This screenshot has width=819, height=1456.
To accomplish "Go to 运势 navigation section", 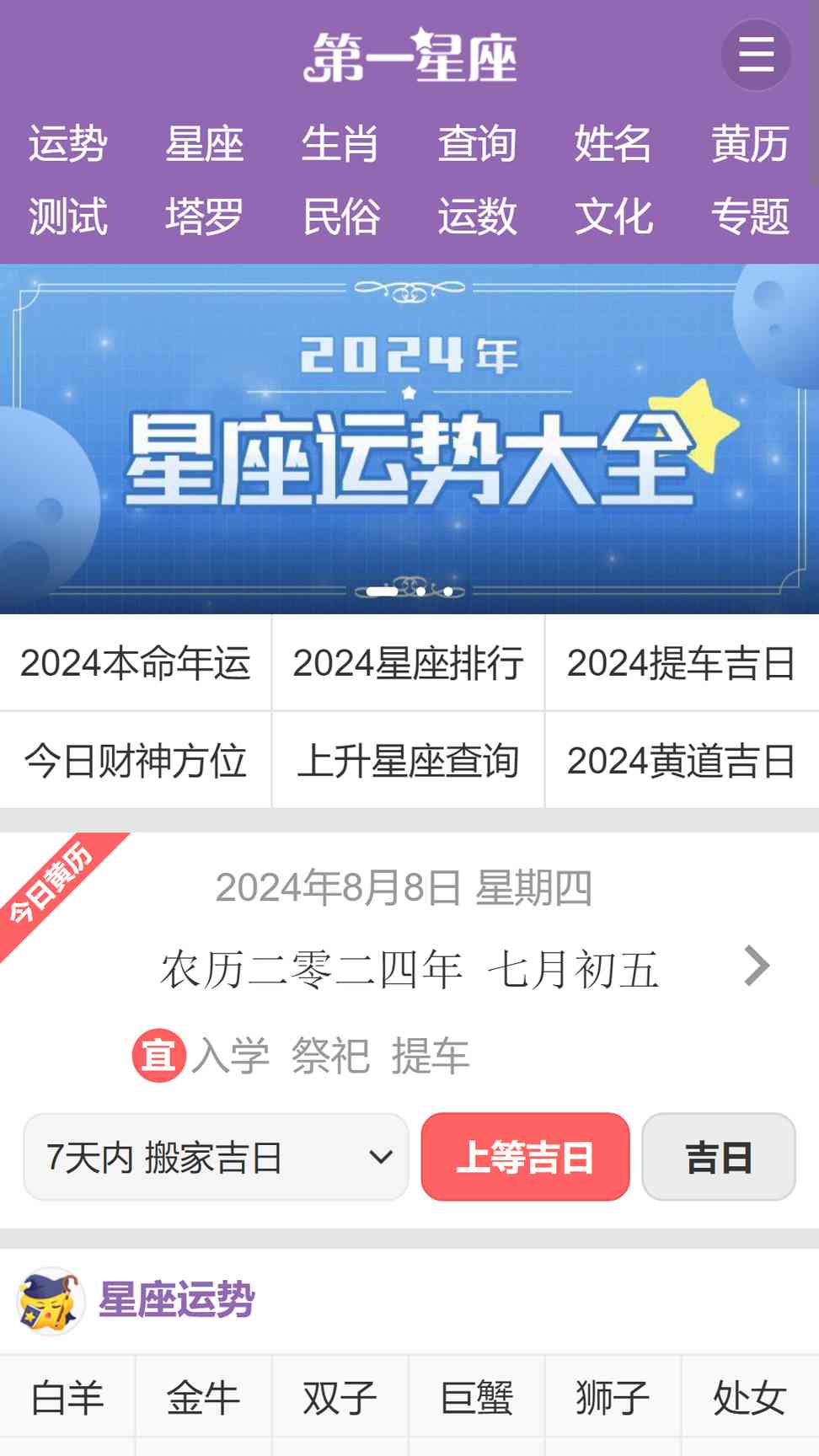I will (x=68, y=143).
